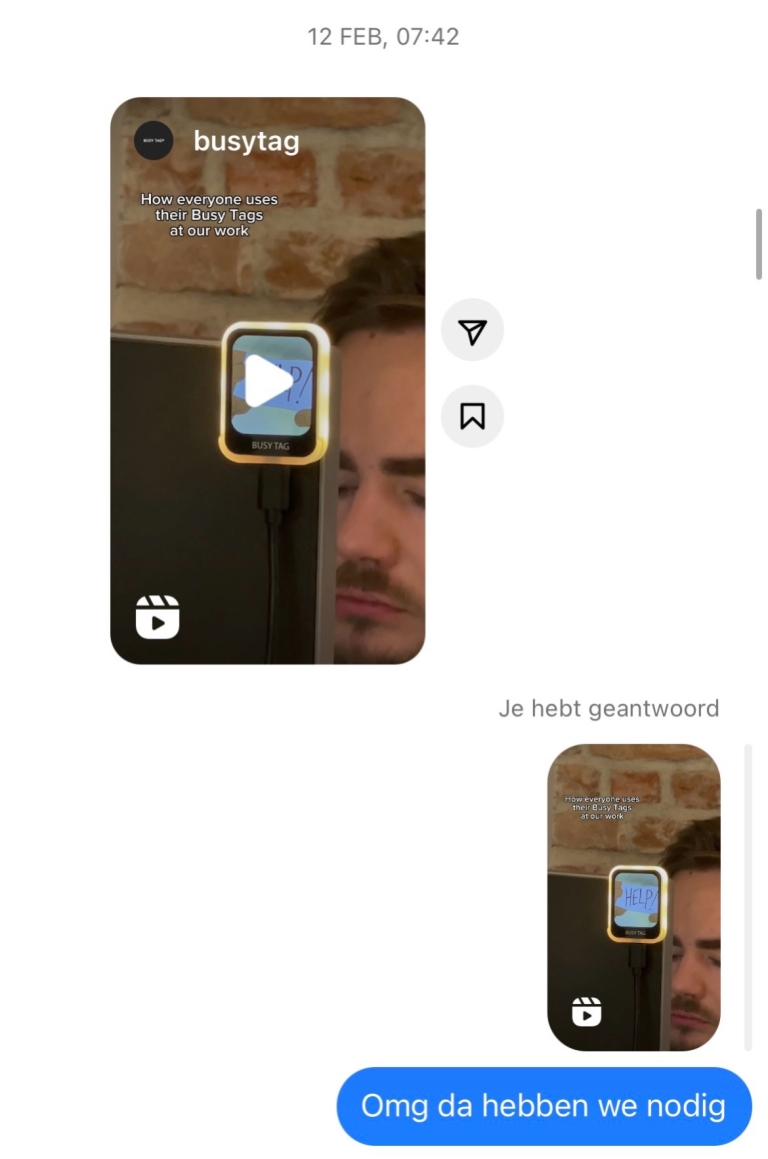This screenshot has width=768, height=1159.
Task: Forward the busytag reel with the paper-plane icon
Action: coord(472,330)
